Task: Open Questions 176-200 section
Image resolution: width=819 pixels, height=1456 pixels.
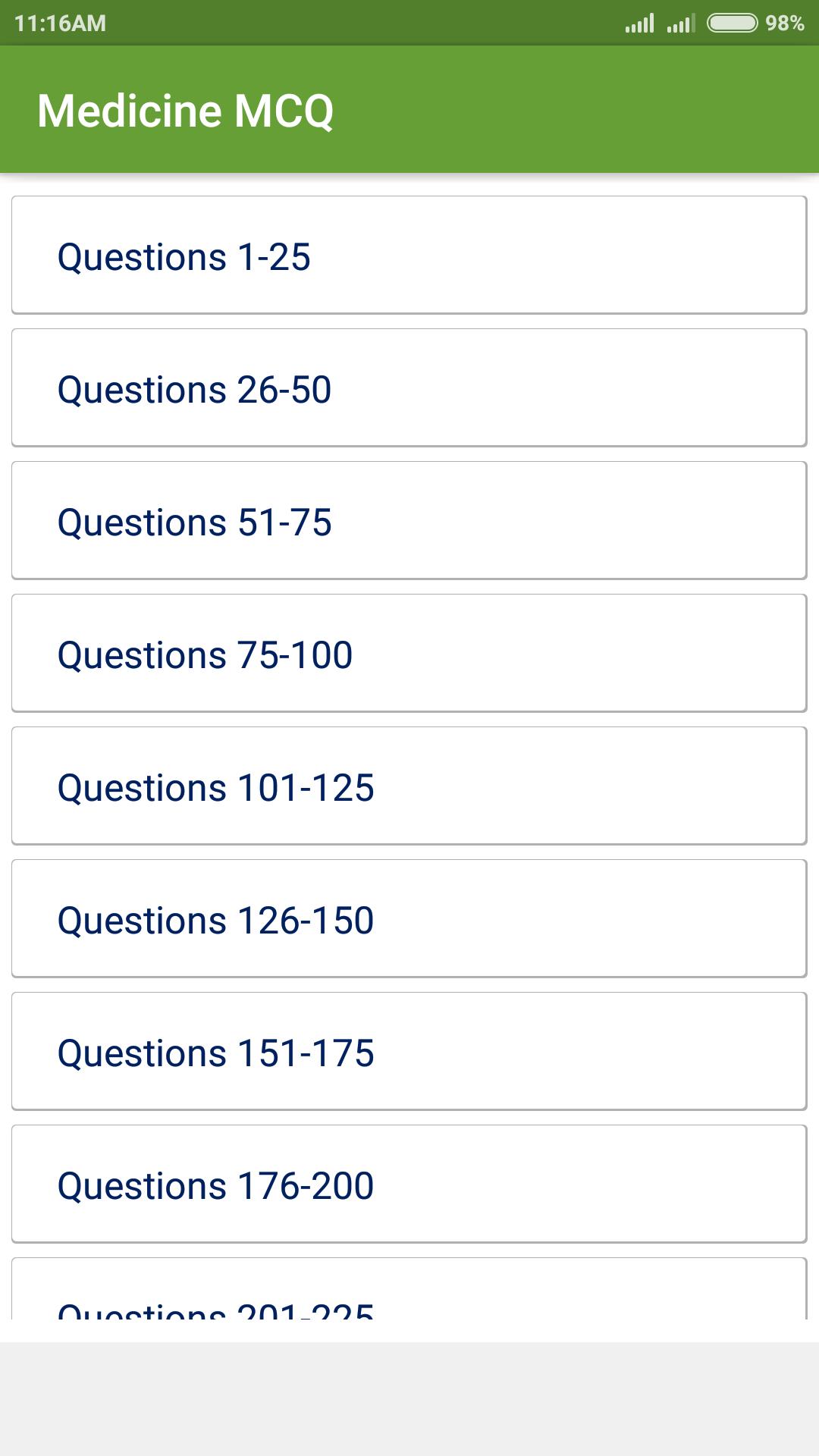Action: [x=409, y=1184]
